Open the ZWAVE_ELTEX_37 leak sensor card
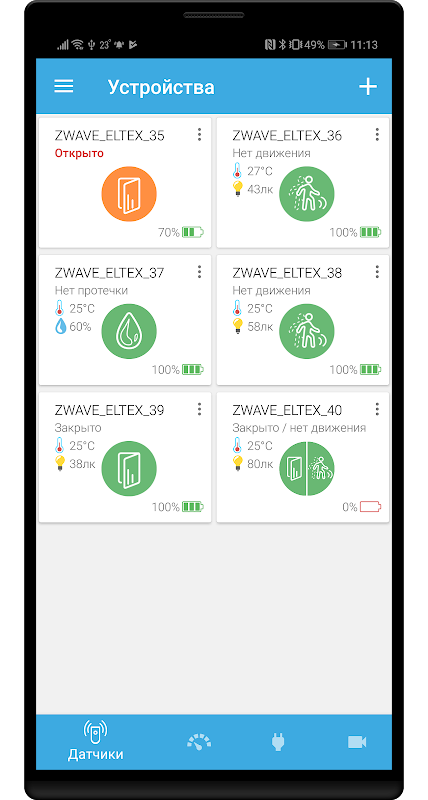 tap(125, 320)
